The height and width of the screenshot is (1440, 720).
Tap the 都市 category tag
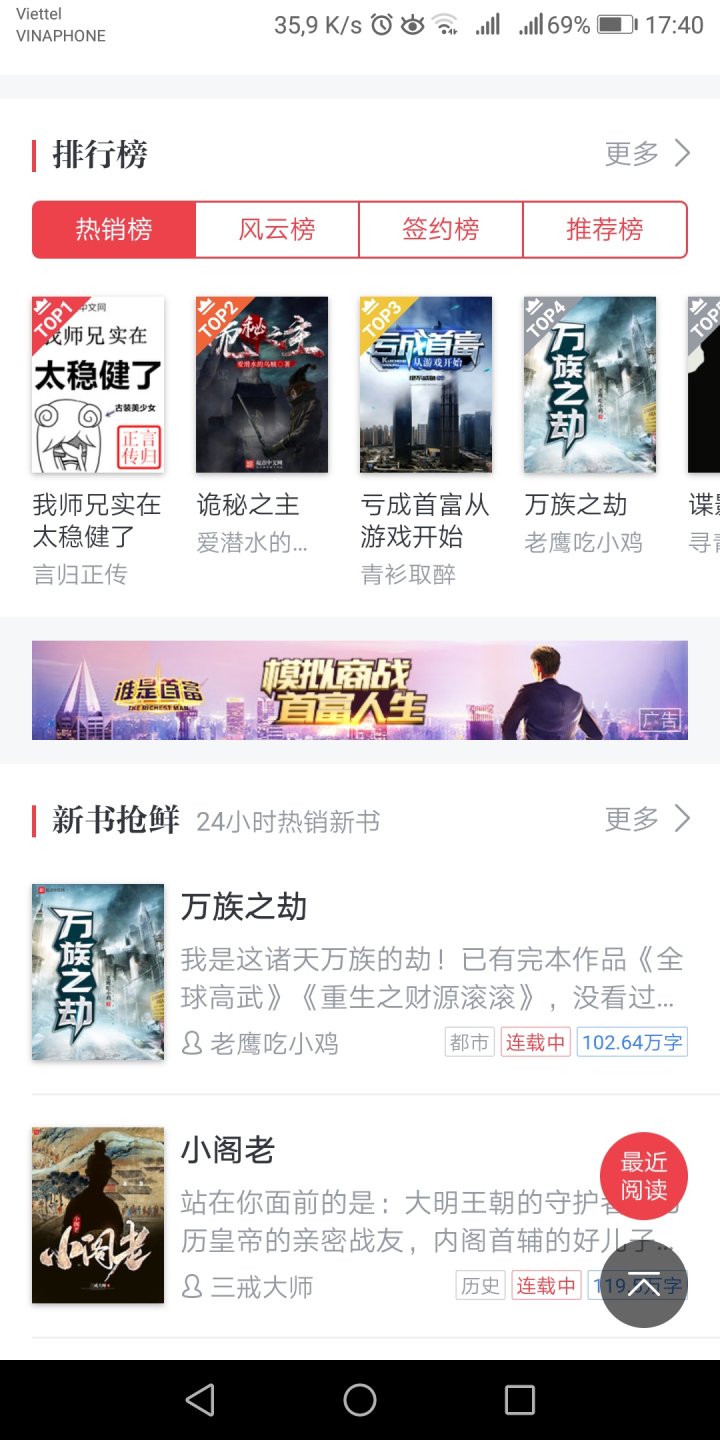click(x=469, y=1041)
